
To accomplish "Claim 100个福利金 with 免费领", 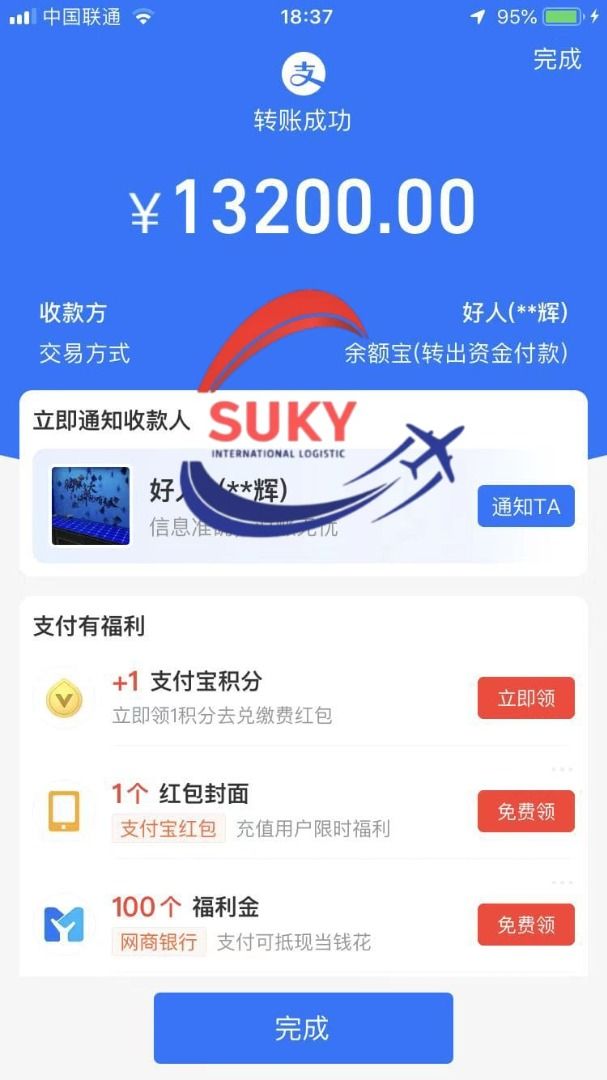I will click(526, 924).
